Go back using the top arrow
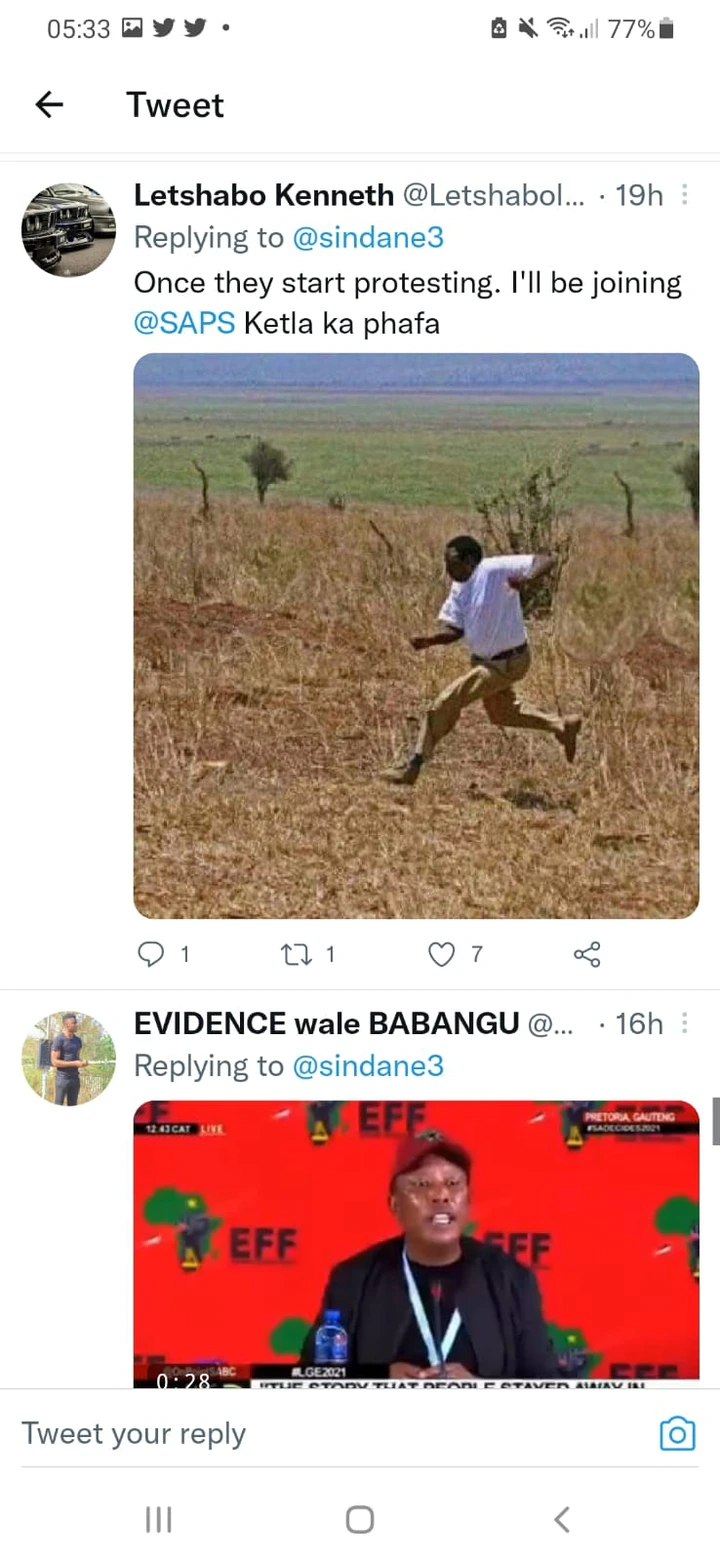Screen dimensions: 720x1560 pos(49,105)
